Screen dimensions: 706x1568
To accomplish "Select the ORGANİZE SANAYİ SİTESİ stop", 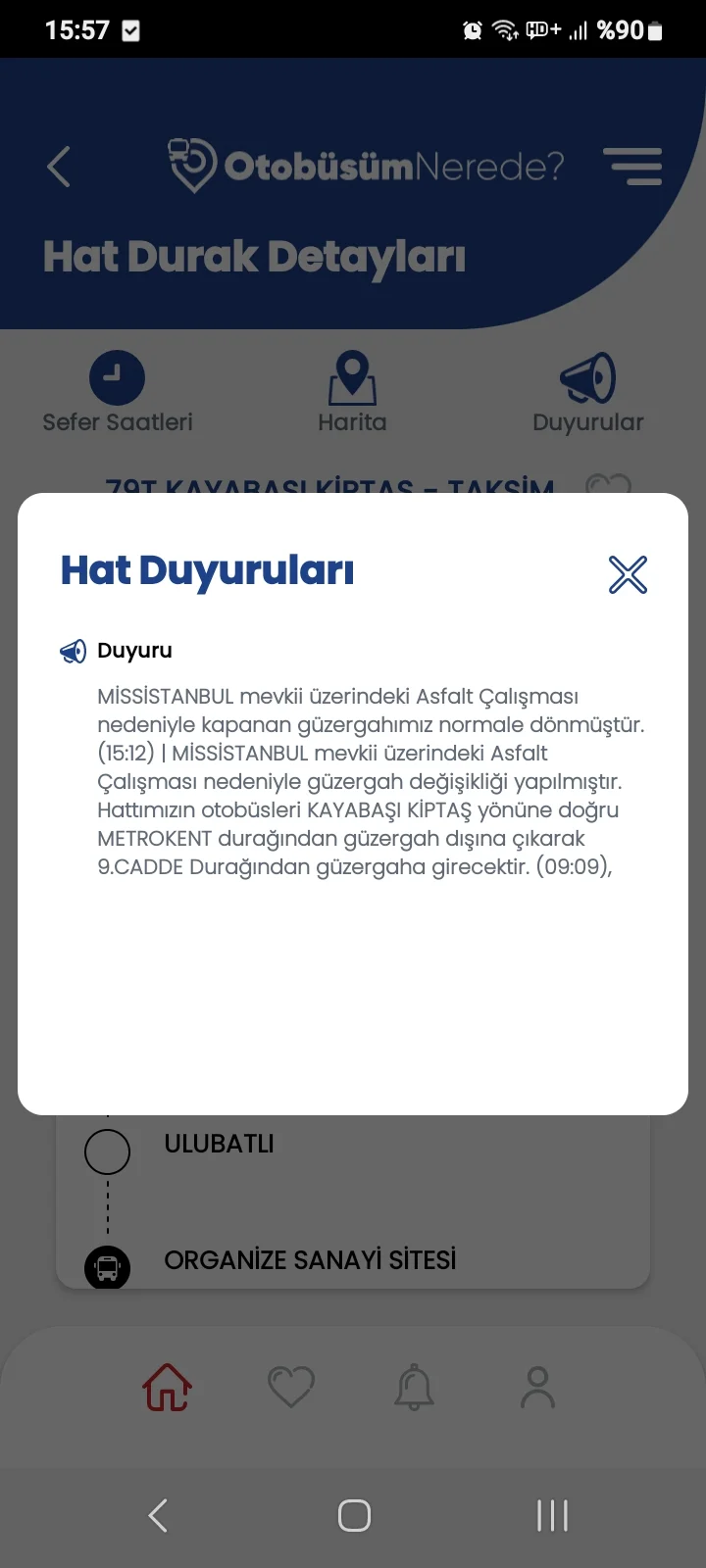I will click(310, 1260).
